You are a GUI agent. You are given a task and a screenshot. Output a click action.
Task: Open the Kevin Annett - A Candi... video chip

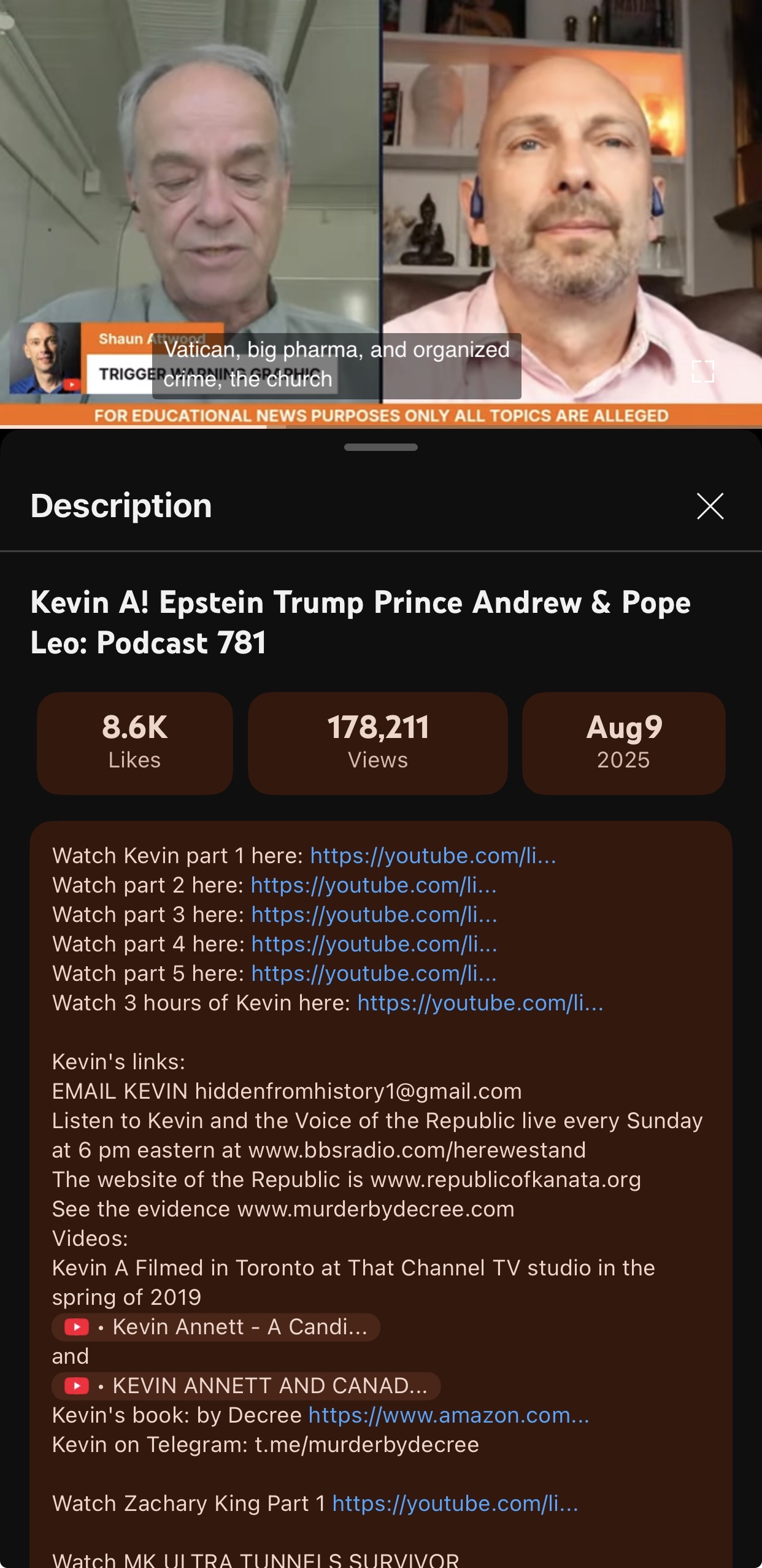pos(216,1327)
